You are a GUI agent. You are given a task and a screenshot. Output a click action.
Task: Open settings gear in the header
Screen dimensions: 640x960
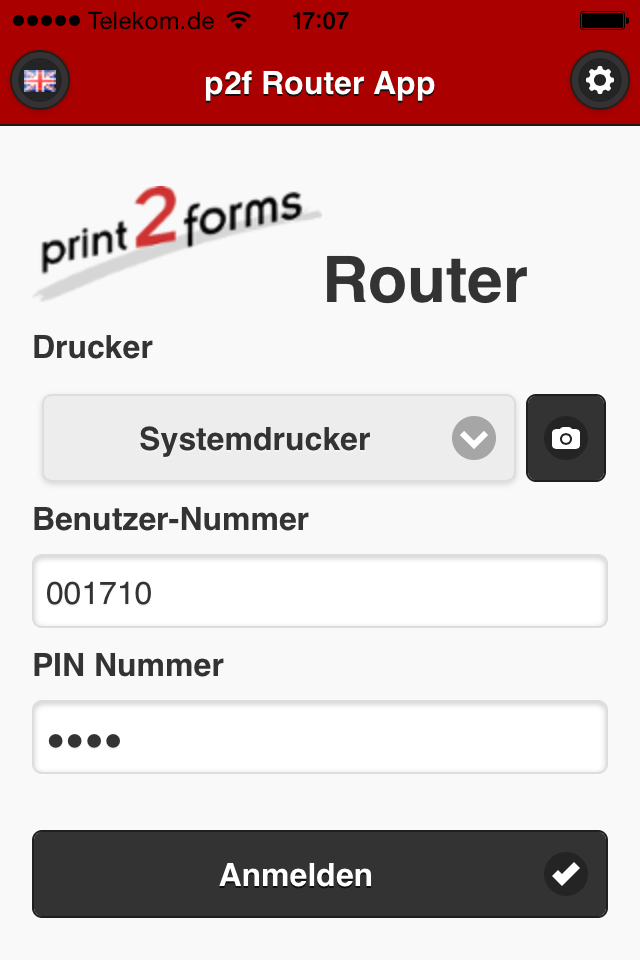click(x=599, y=80)
